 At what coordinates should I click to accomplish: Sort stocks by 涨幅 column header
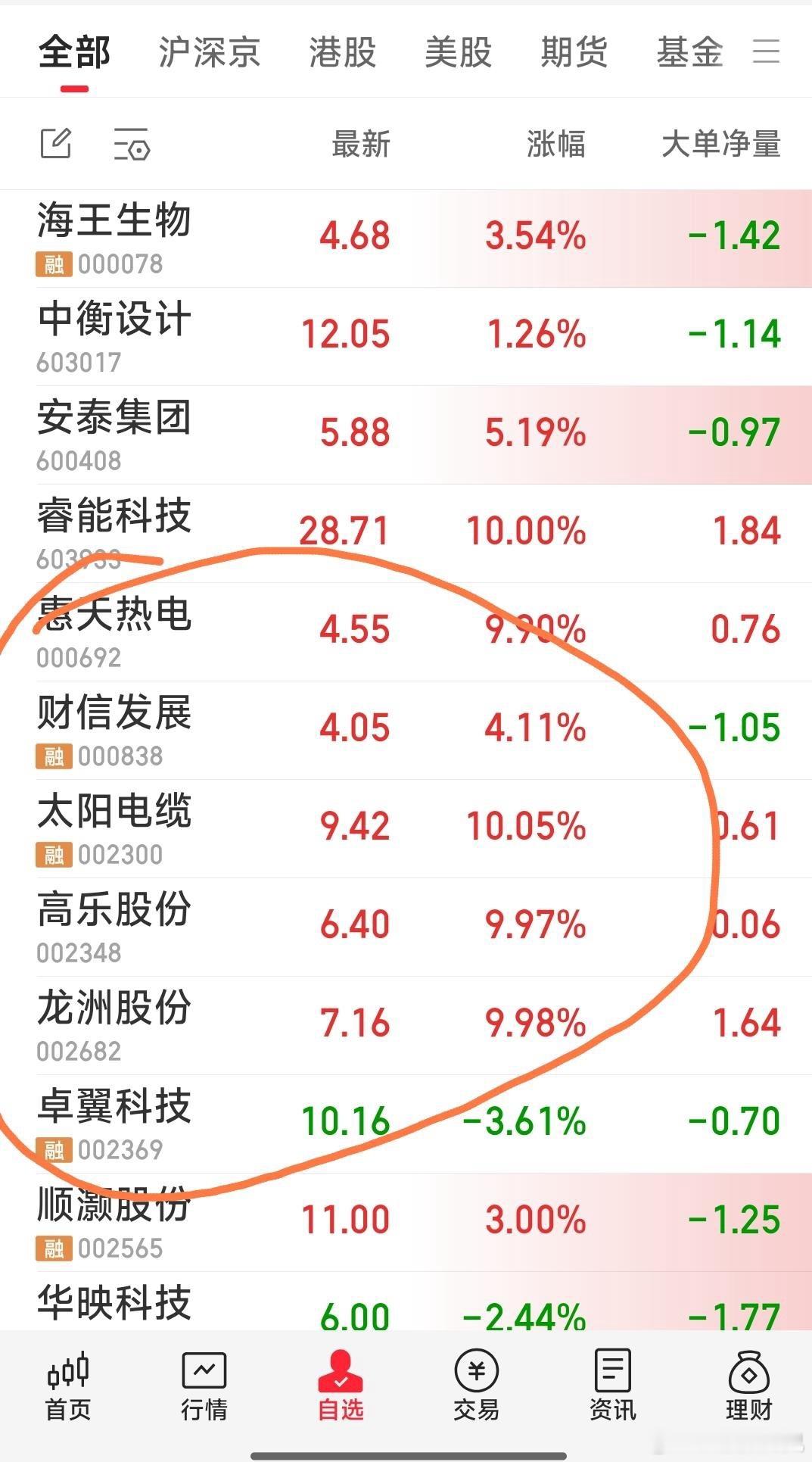coord(557,146)
